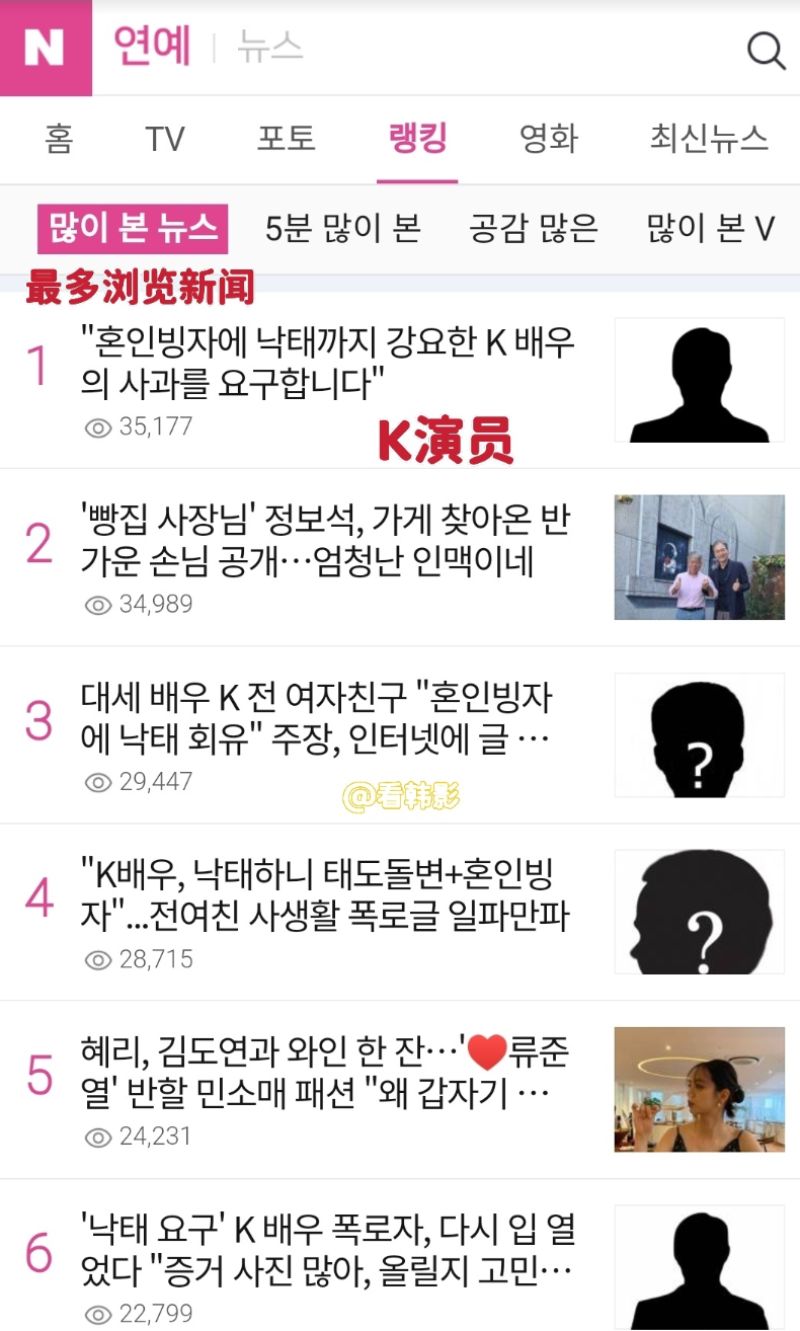Open the 뉴스 section link in header
The width and height of the screenshot is (800, 1331).
[x=270, y=47]
